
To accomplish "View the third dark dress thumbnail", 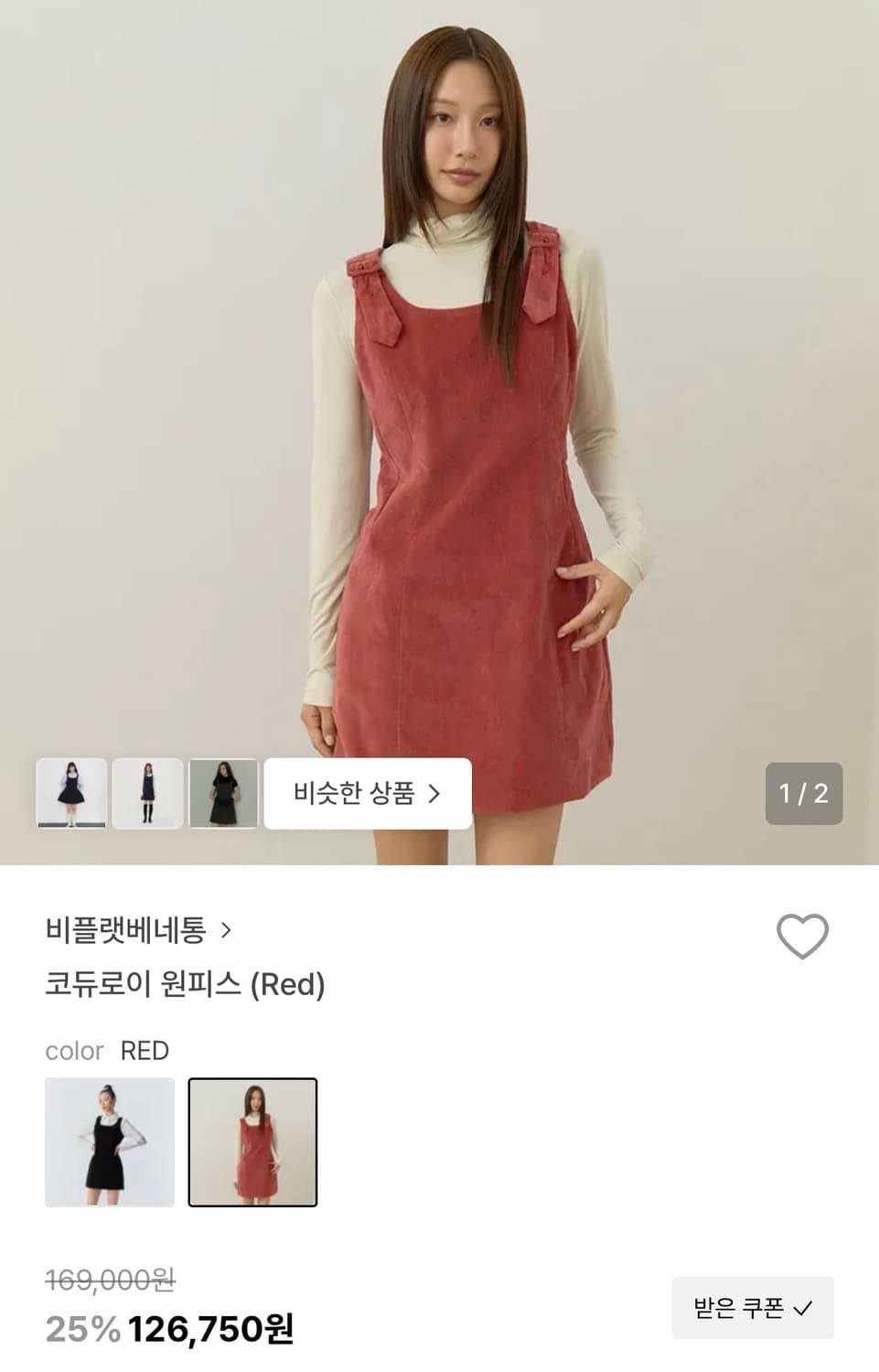I will [x=222, y=793].
